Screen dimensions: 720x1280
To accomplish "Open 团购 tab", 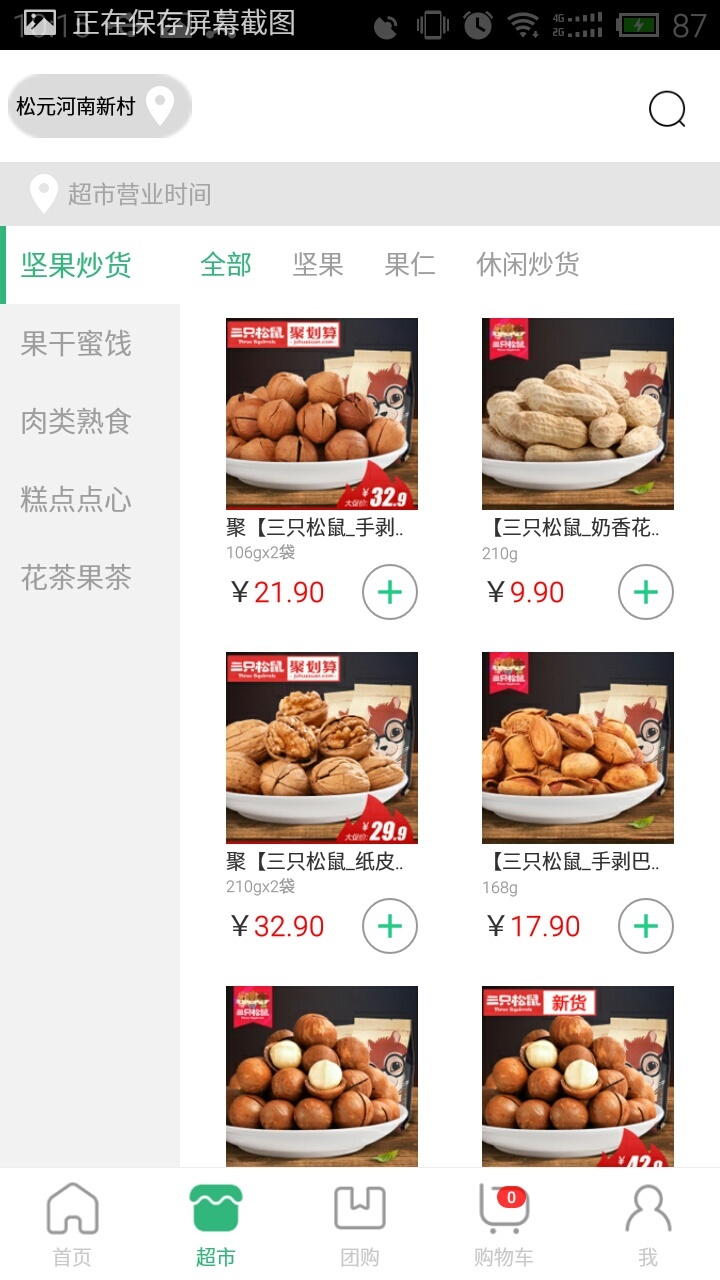I will click(x=359, y=1224).
